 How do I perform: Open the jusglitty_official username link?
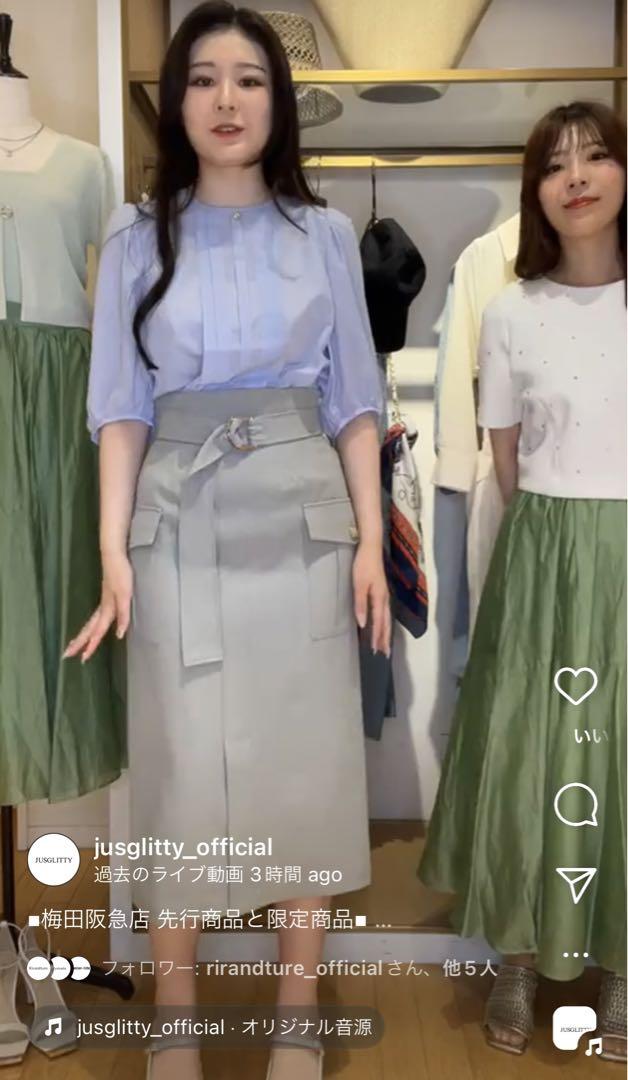182,848
